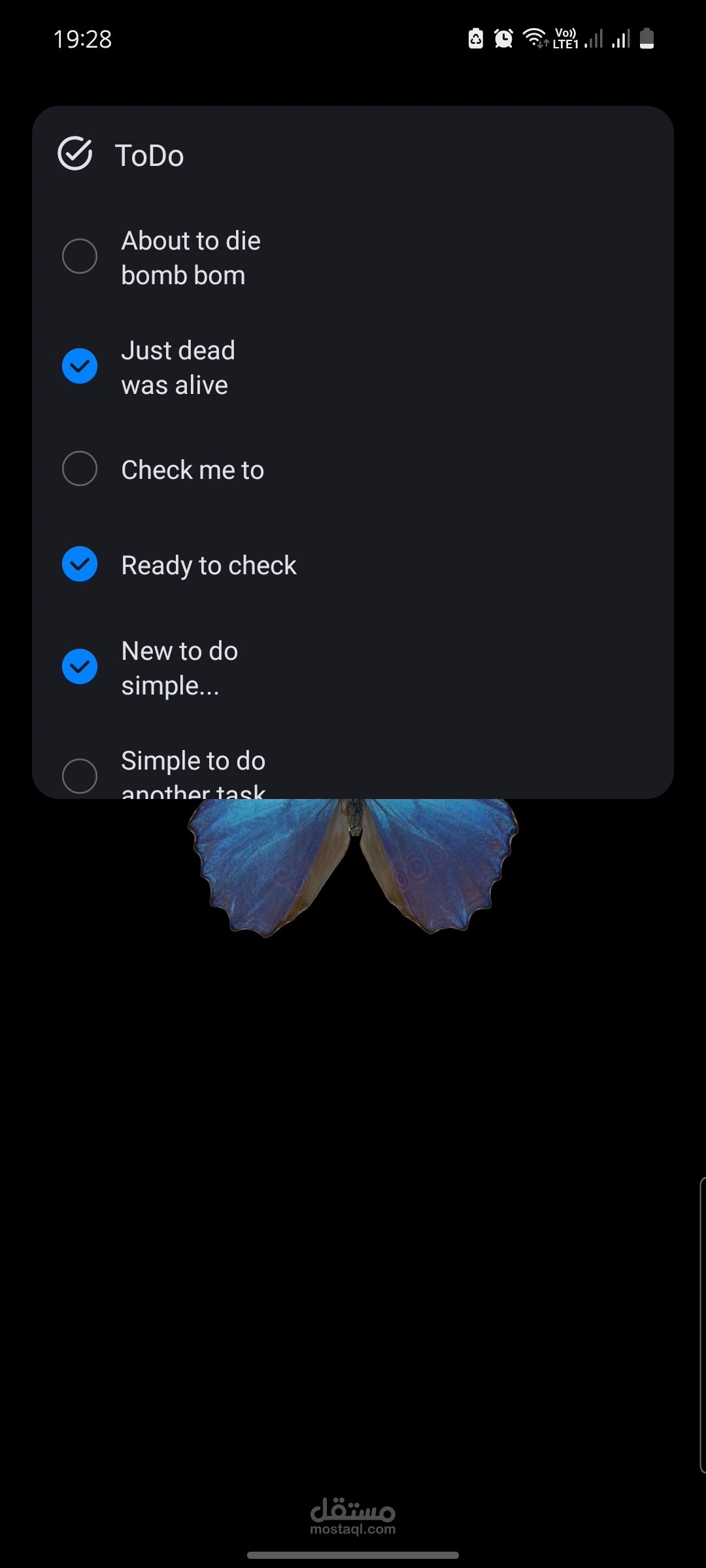
Task: Mark 'Check me to' as done
Action: point(80,468)
